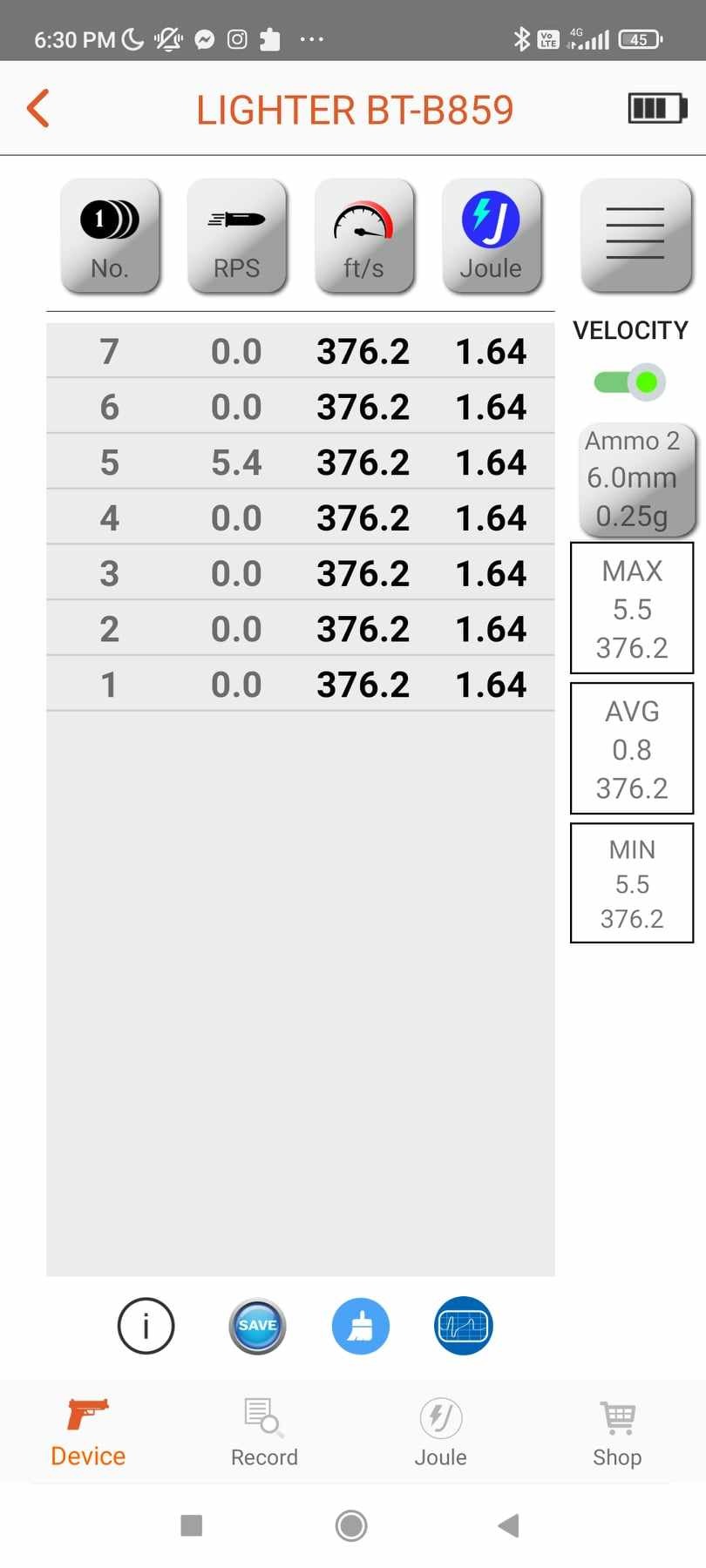Image resolution: width=706 pixels, height=1568 pixels.
Task: Clear the data with the broom icon
Action: tap(361, 1326)
